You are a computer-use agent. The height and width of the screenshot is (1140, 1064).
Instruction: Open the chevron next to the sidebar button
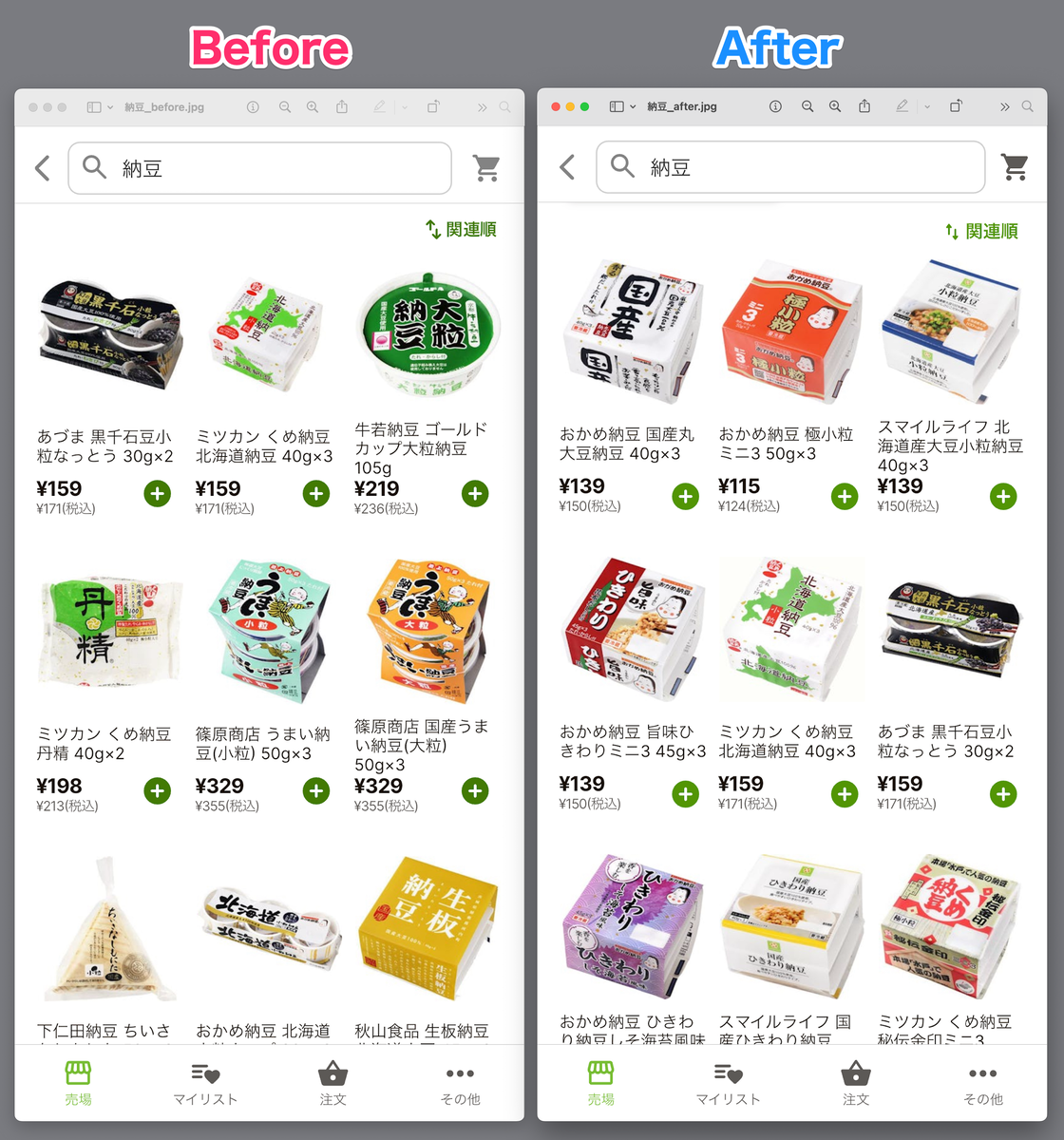coord(110,106)
